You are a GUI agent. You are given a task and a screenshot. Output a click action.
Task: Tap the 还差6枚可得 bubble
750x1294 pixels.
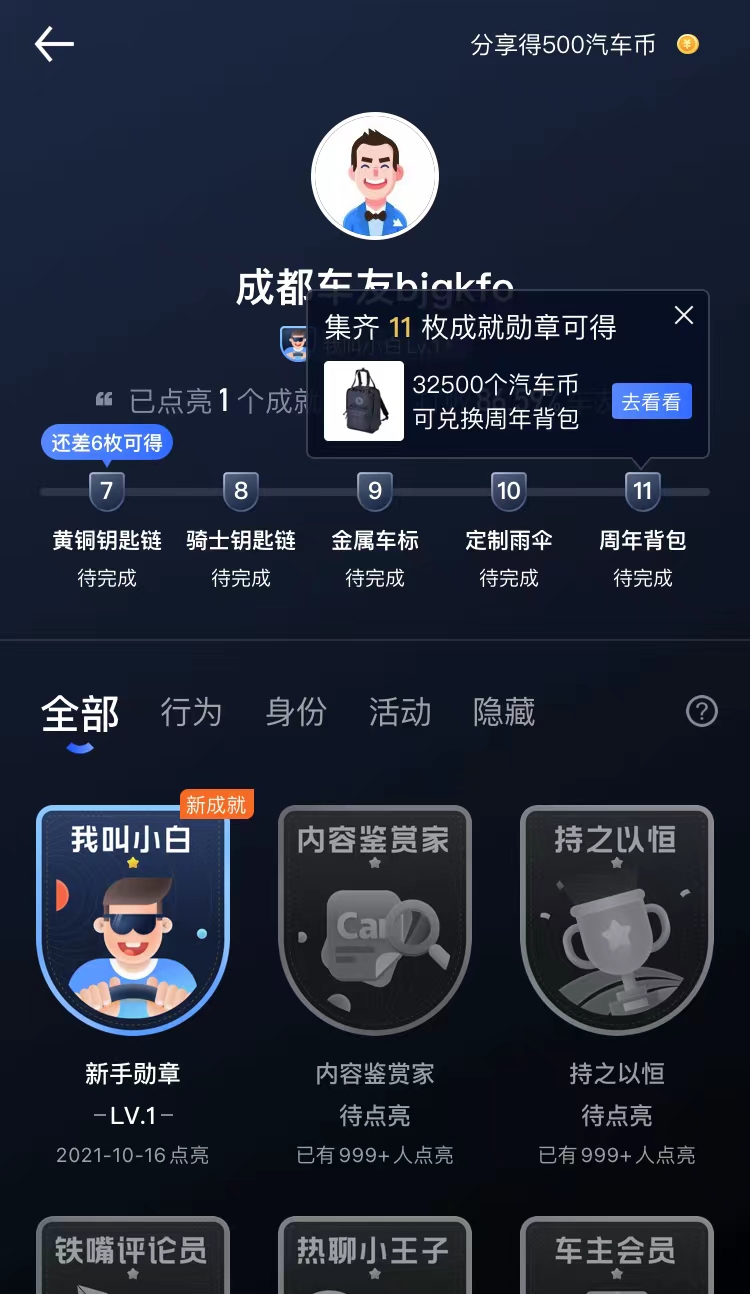tap(105, 442)
